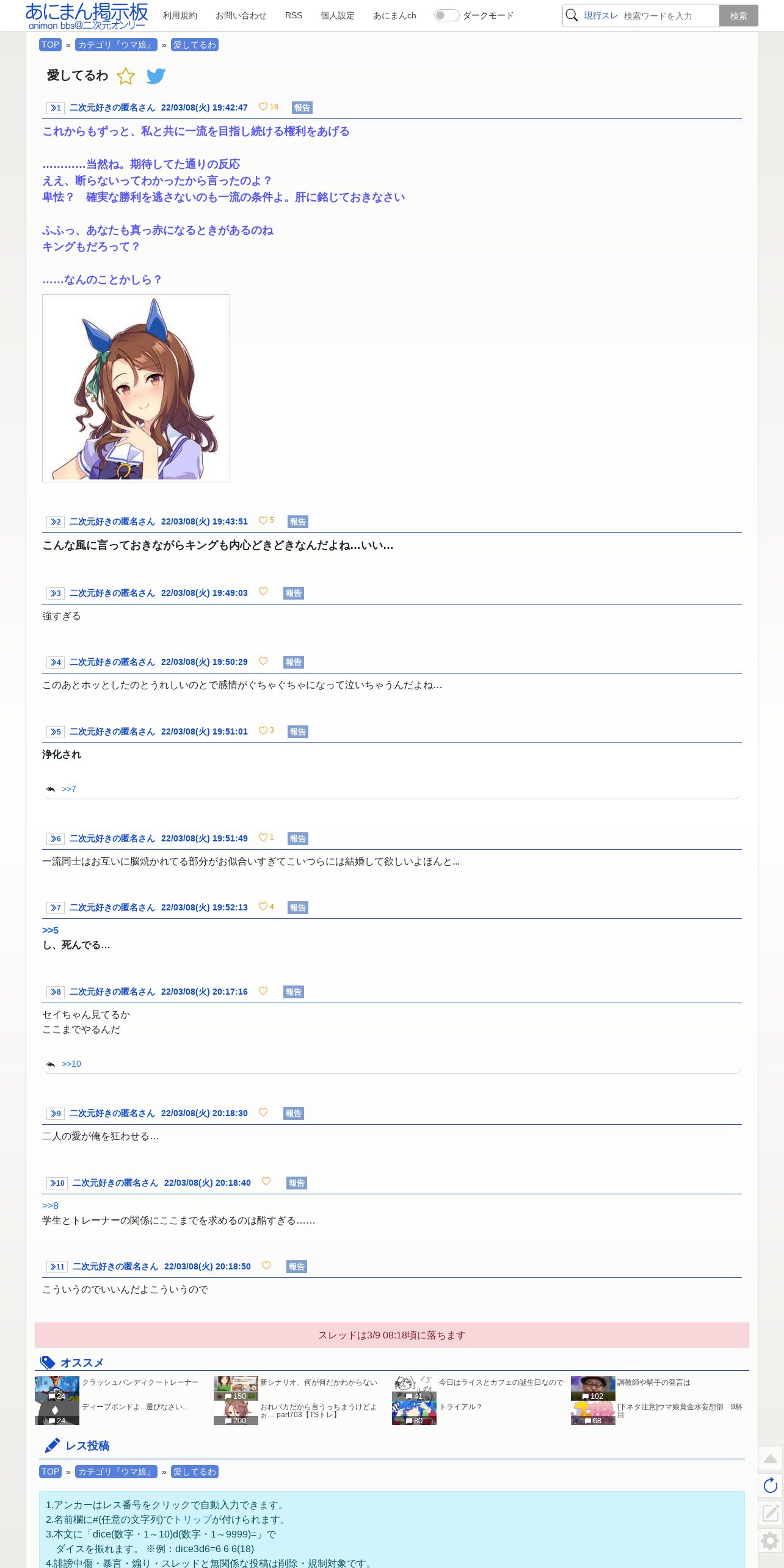
Task: Jump to the top with the up arrow
Action: click(771, 1459)
